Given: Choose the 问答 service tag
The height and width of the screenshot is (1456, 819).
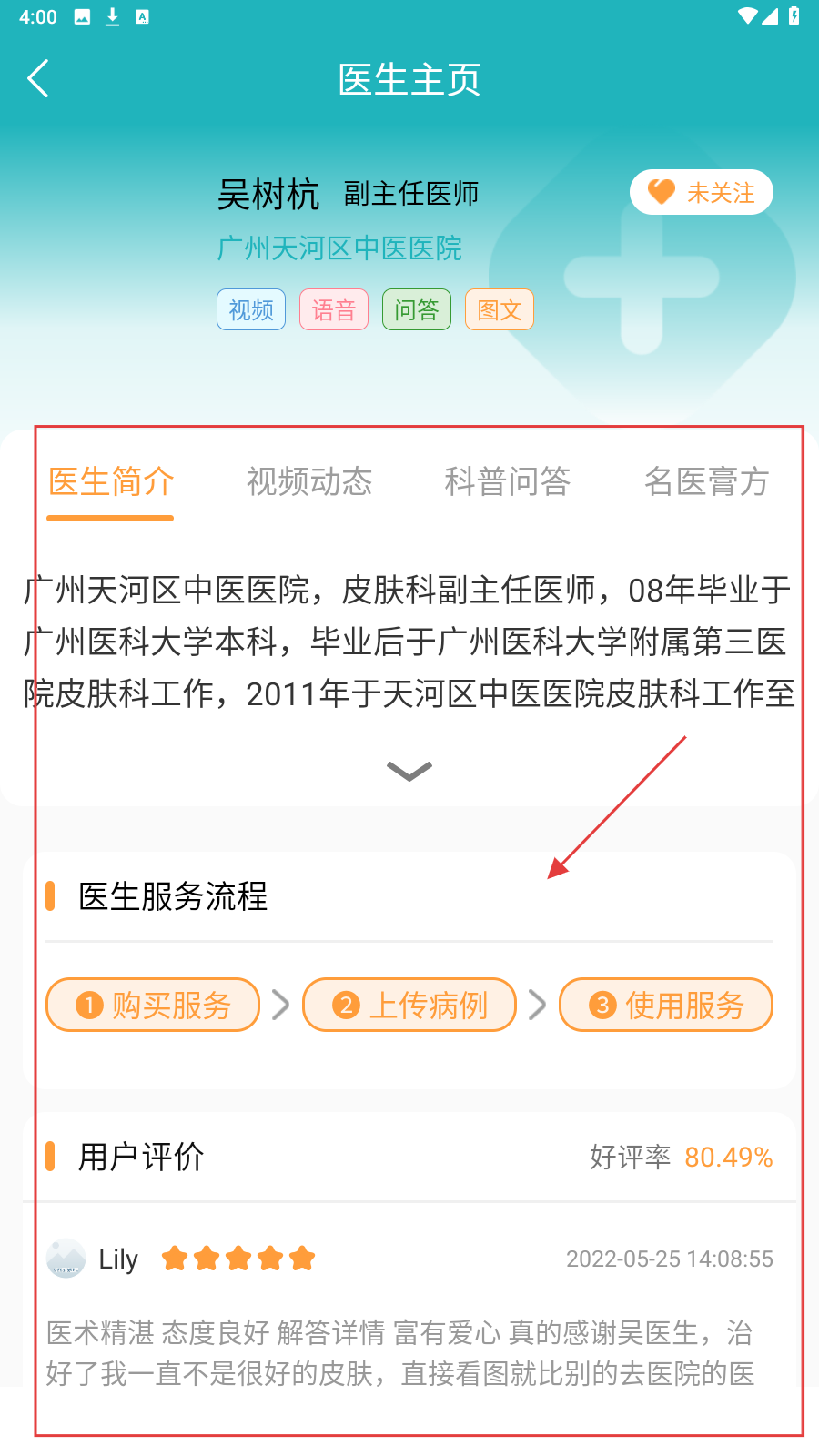Looking at the screenshot, I should pos(417,309).
